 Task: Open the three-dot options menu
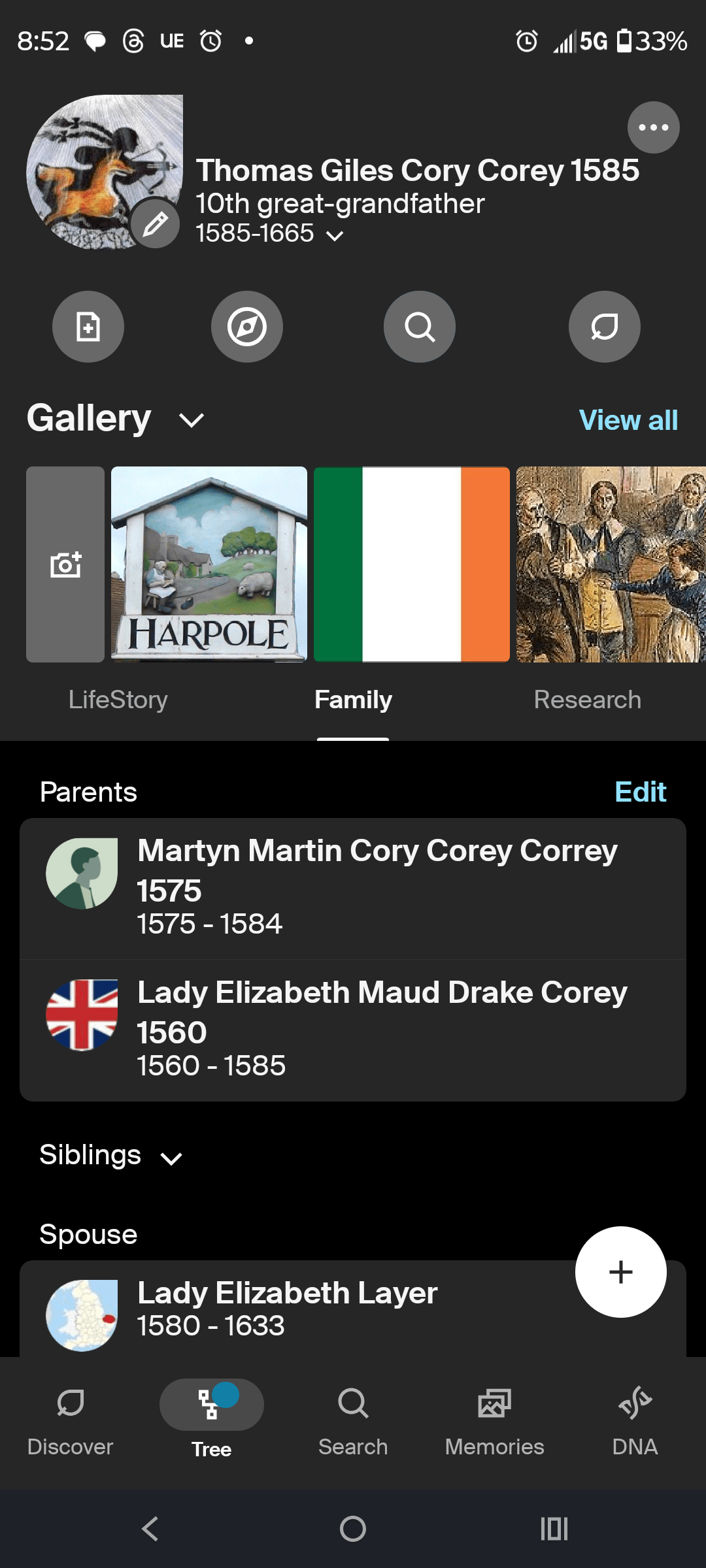click(653, 127)
